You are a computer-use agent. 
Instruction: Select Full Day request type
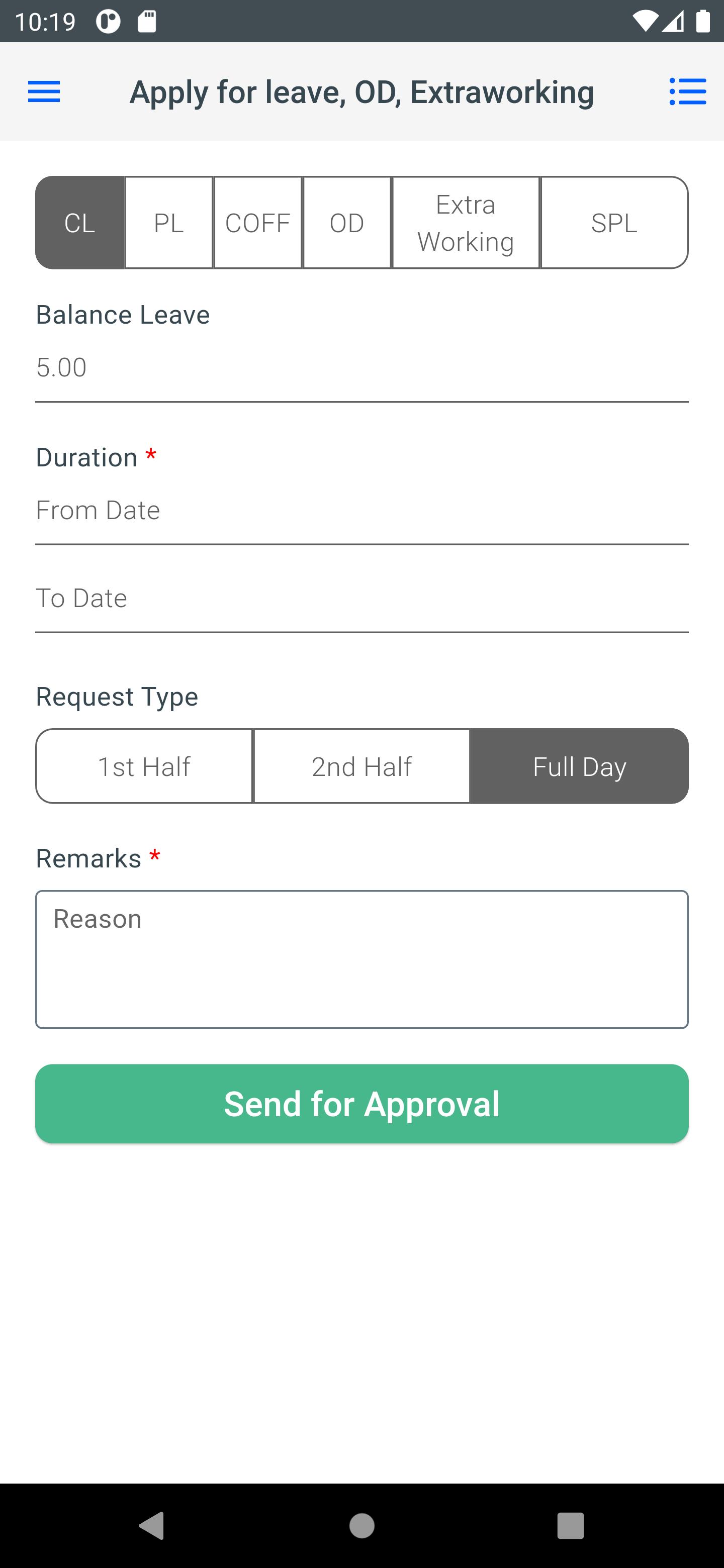[580, 766]
